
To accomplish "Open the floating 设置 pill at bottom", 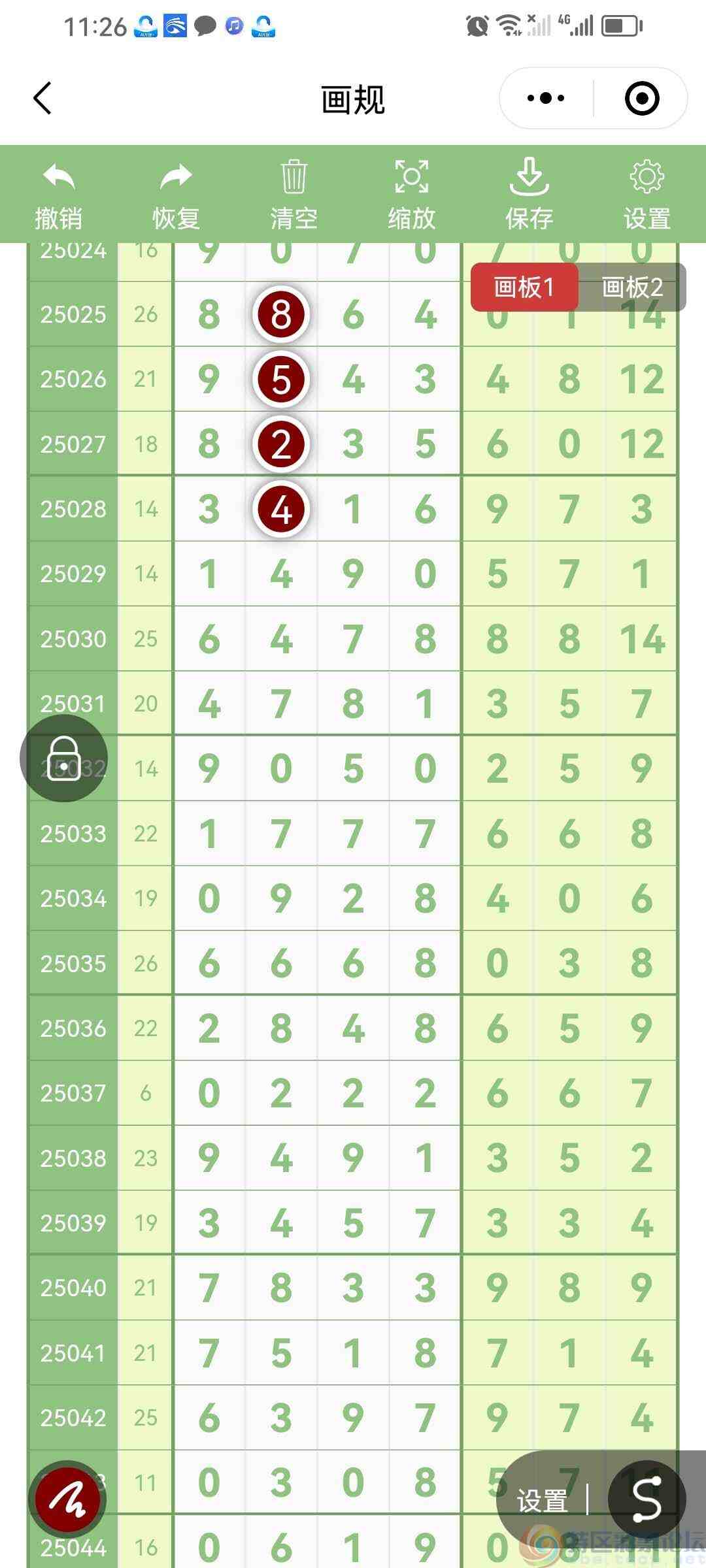I will coord(543,1500).
